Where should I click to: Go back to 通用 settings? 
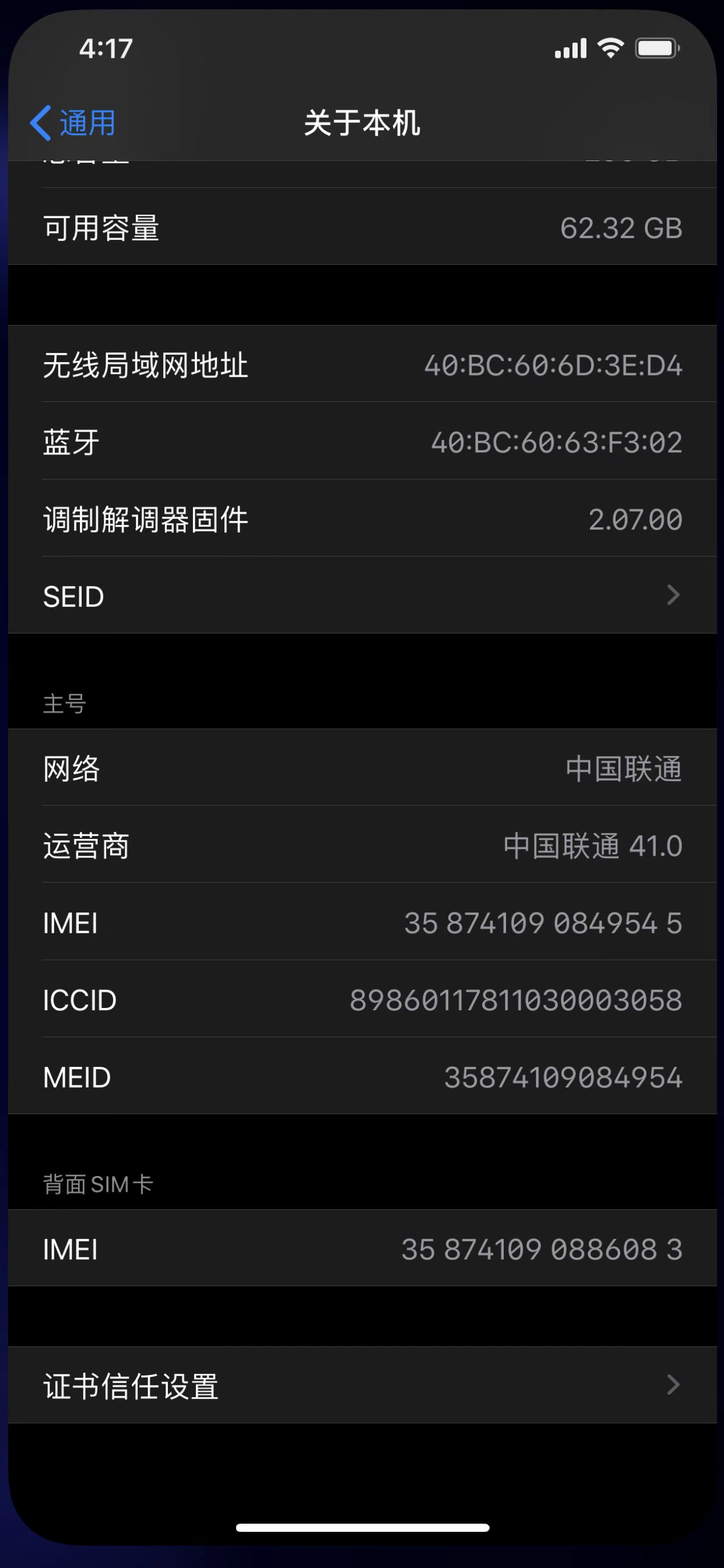pos(73,123)
